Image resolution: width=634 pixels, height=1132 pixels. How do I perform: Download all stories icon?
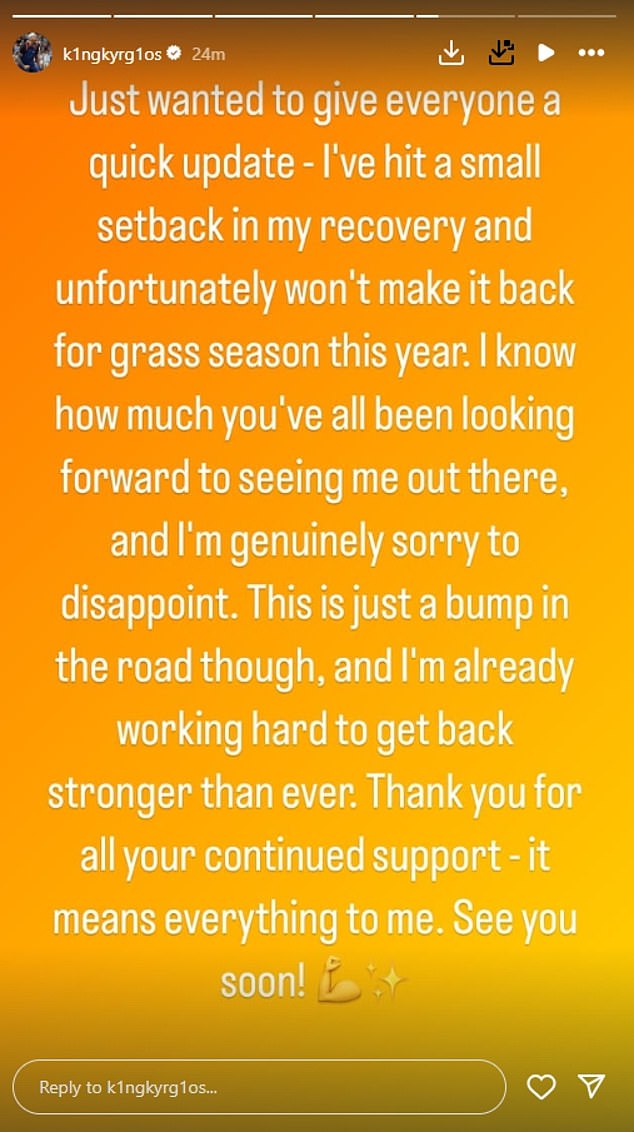(500, 53)
